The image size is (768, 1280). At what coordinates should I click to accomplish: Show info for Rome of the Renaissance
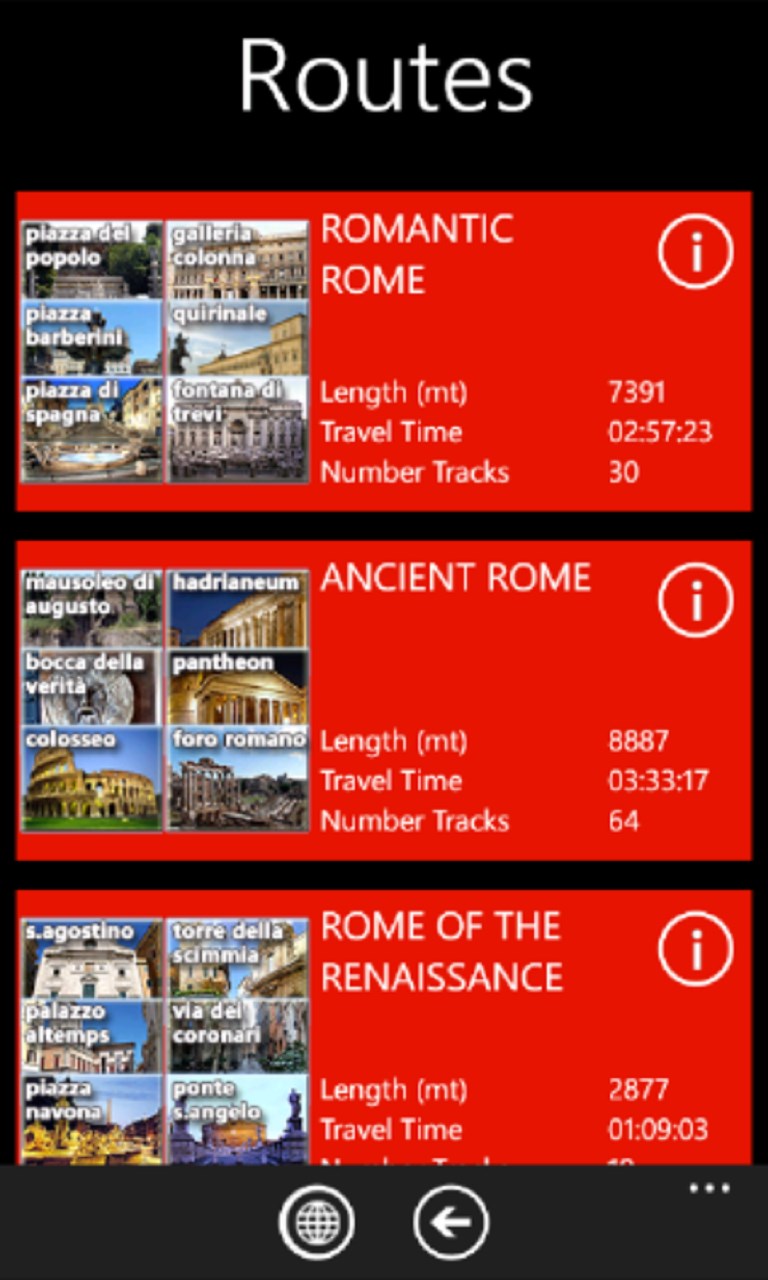[695, 949]
